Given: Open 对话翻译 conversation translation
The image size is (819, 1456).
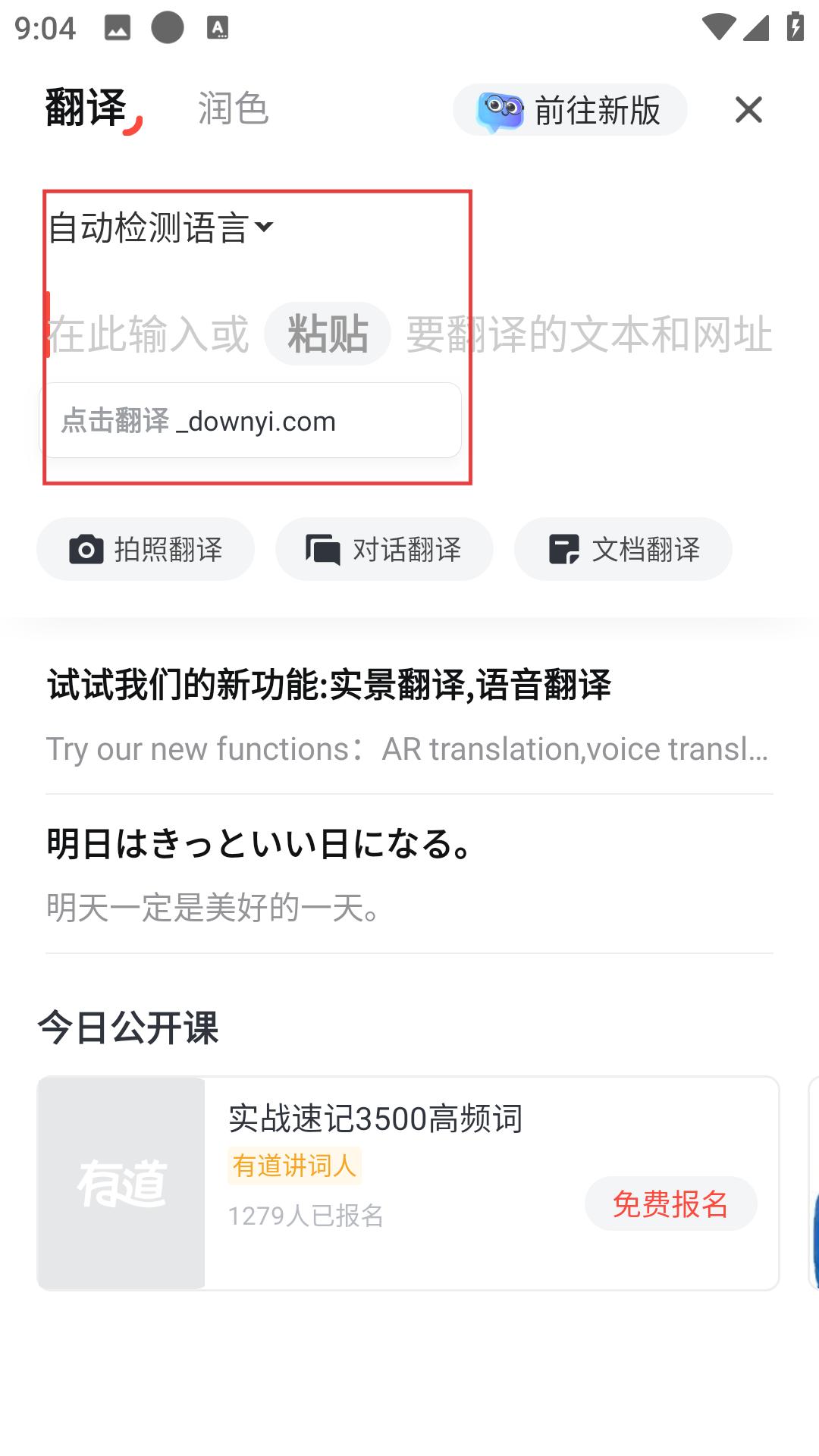Looking at the screenshot, I should point(384,549).
